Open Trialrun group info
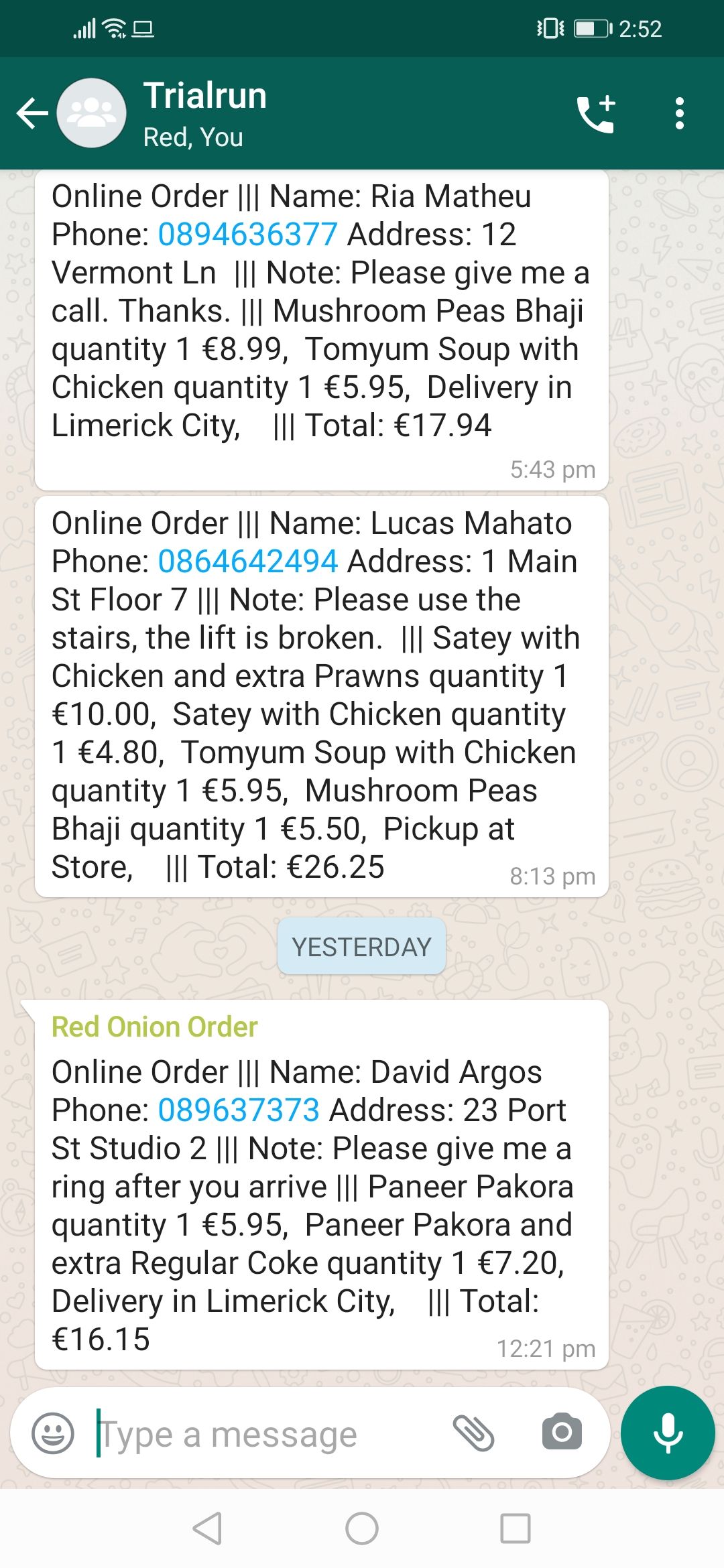724x1568 pixels. (205, 113)
